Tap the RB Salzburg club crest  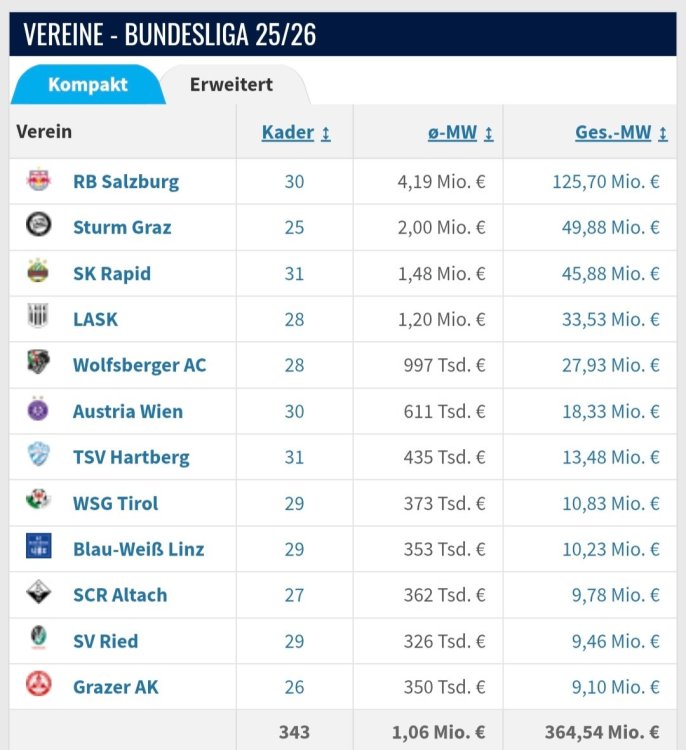pyautogui.click(x=38, y=181)
